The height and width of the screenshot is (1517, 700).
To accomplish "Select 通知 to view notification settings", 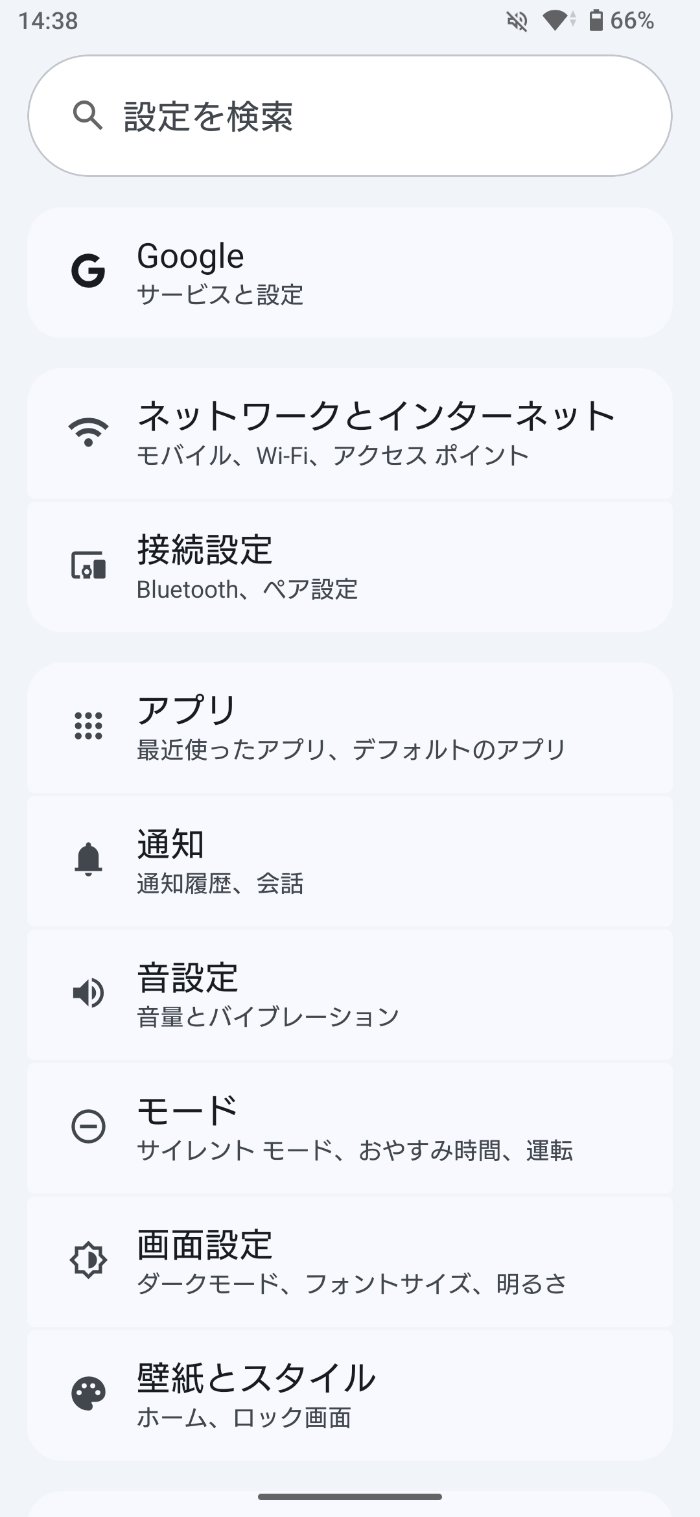I will [x=349, y=861].
